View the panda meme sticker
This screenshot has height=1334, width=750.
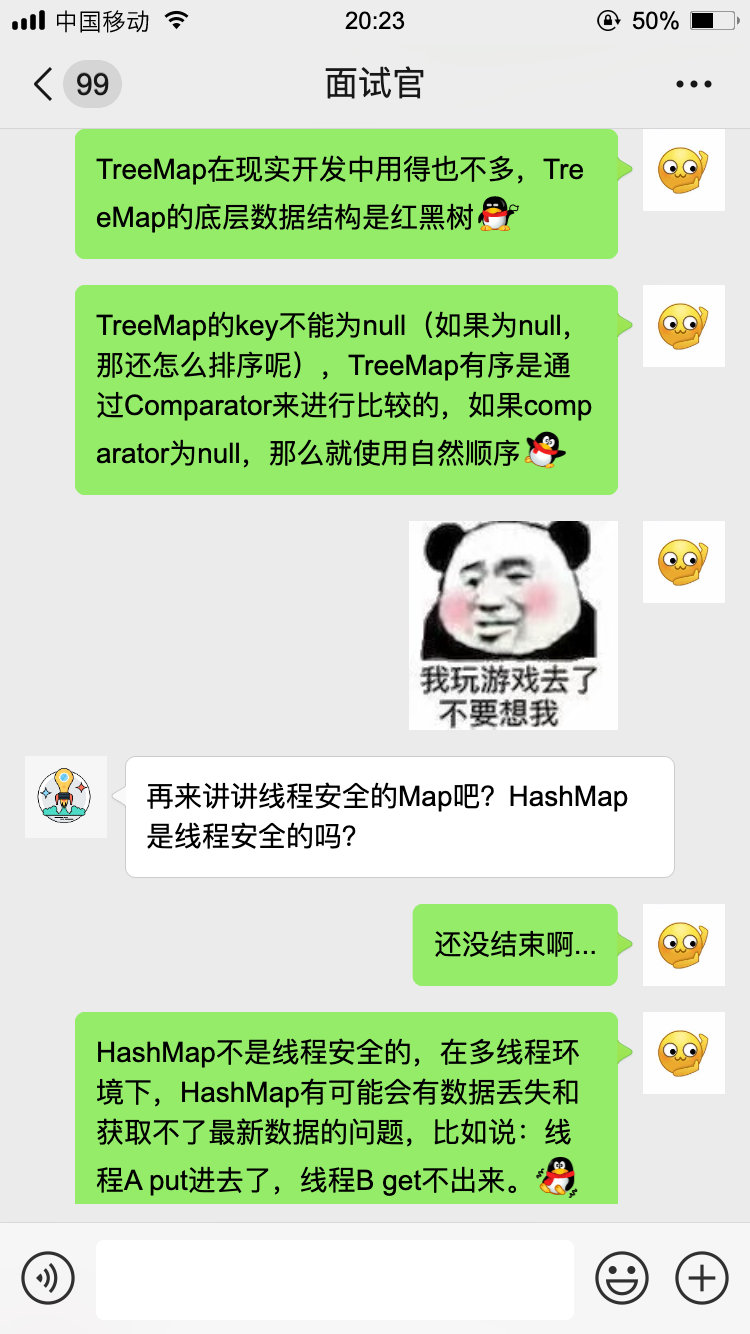[513, 625]
